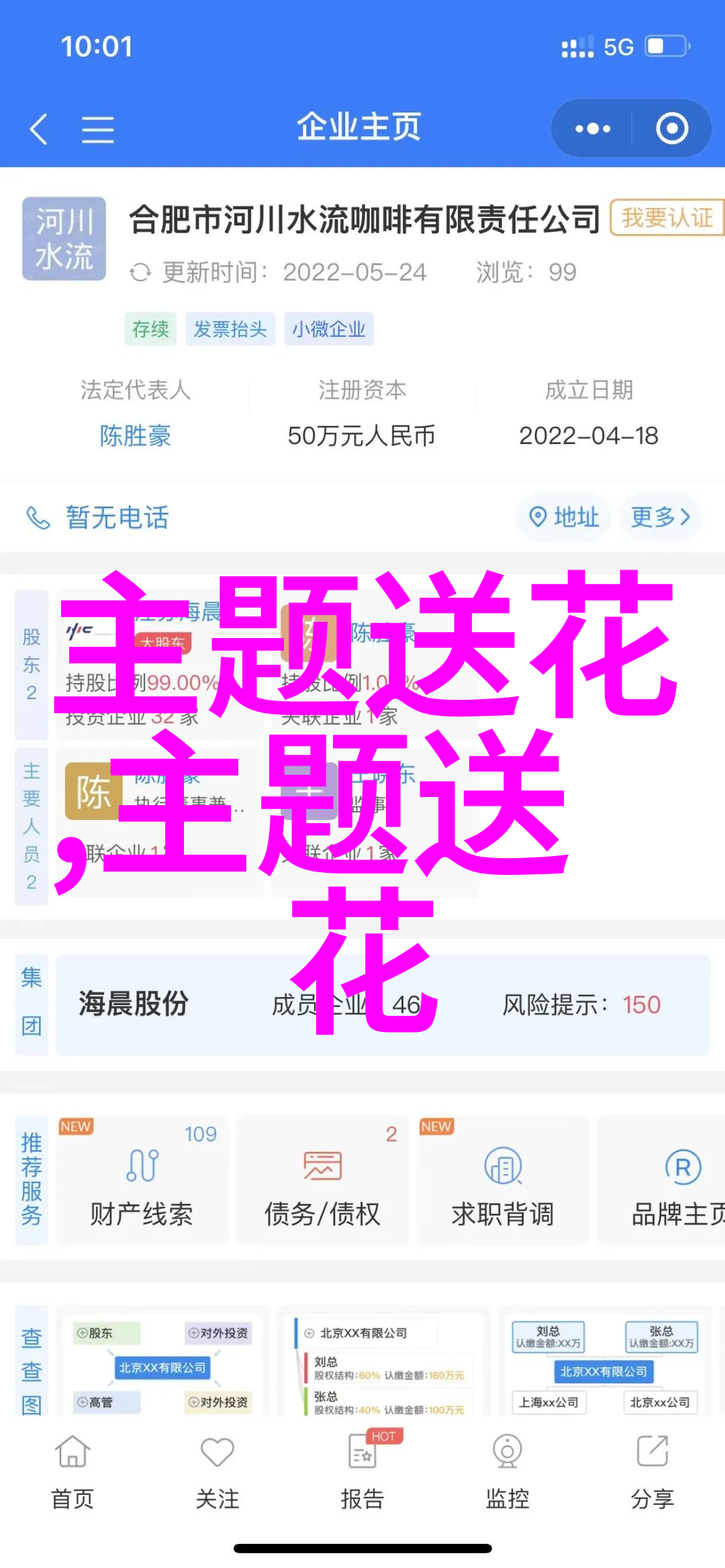Switch to the 首页 tab
The image size is (725, 1568).
(72, 1472)
